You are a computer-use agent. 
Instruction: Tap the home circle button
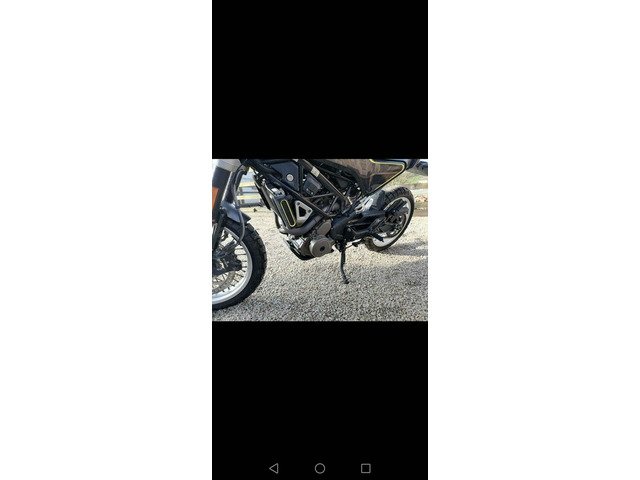[x=320, y=468]
